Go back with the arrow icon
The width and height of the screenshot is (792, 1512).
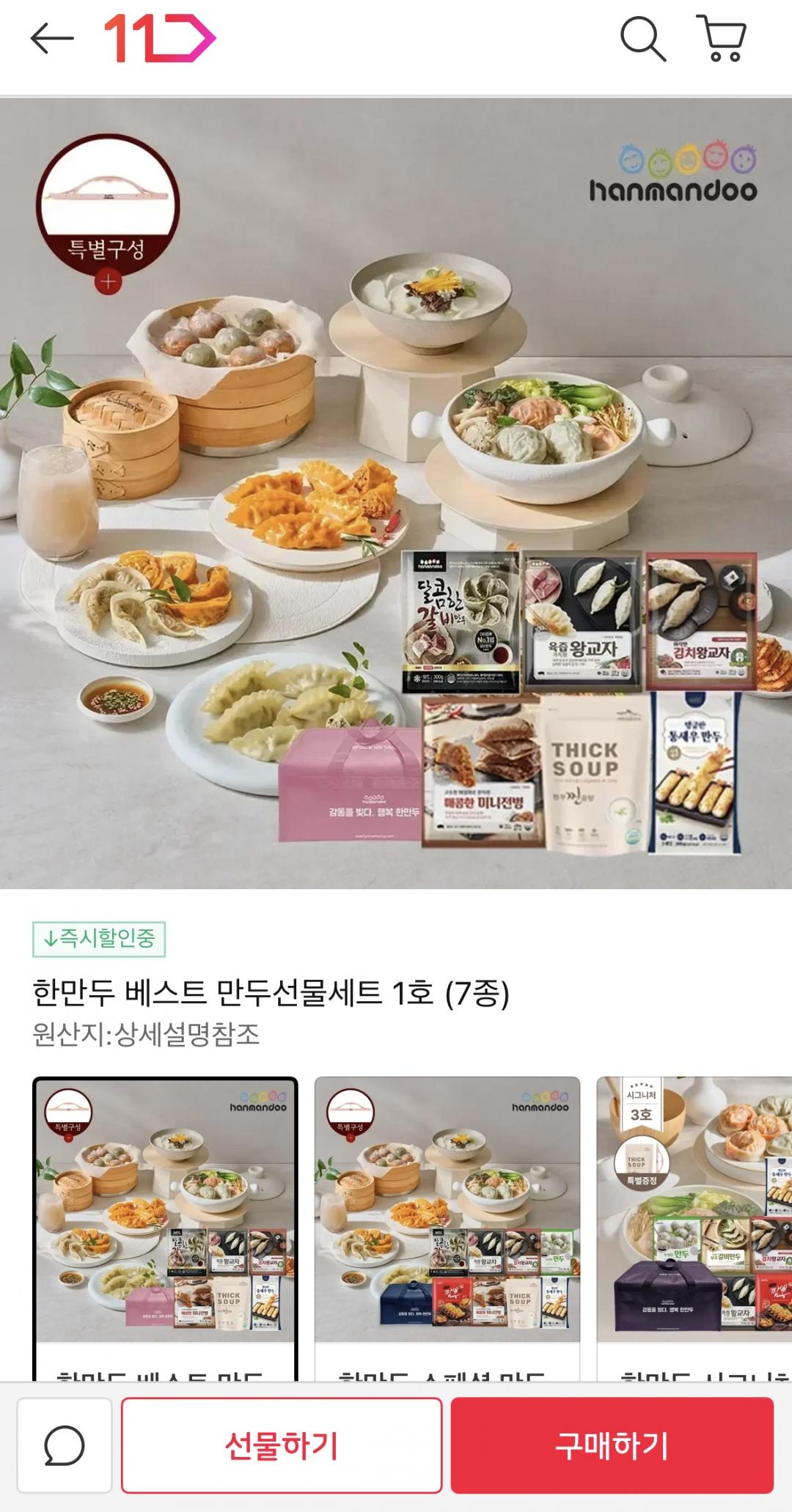52,38
